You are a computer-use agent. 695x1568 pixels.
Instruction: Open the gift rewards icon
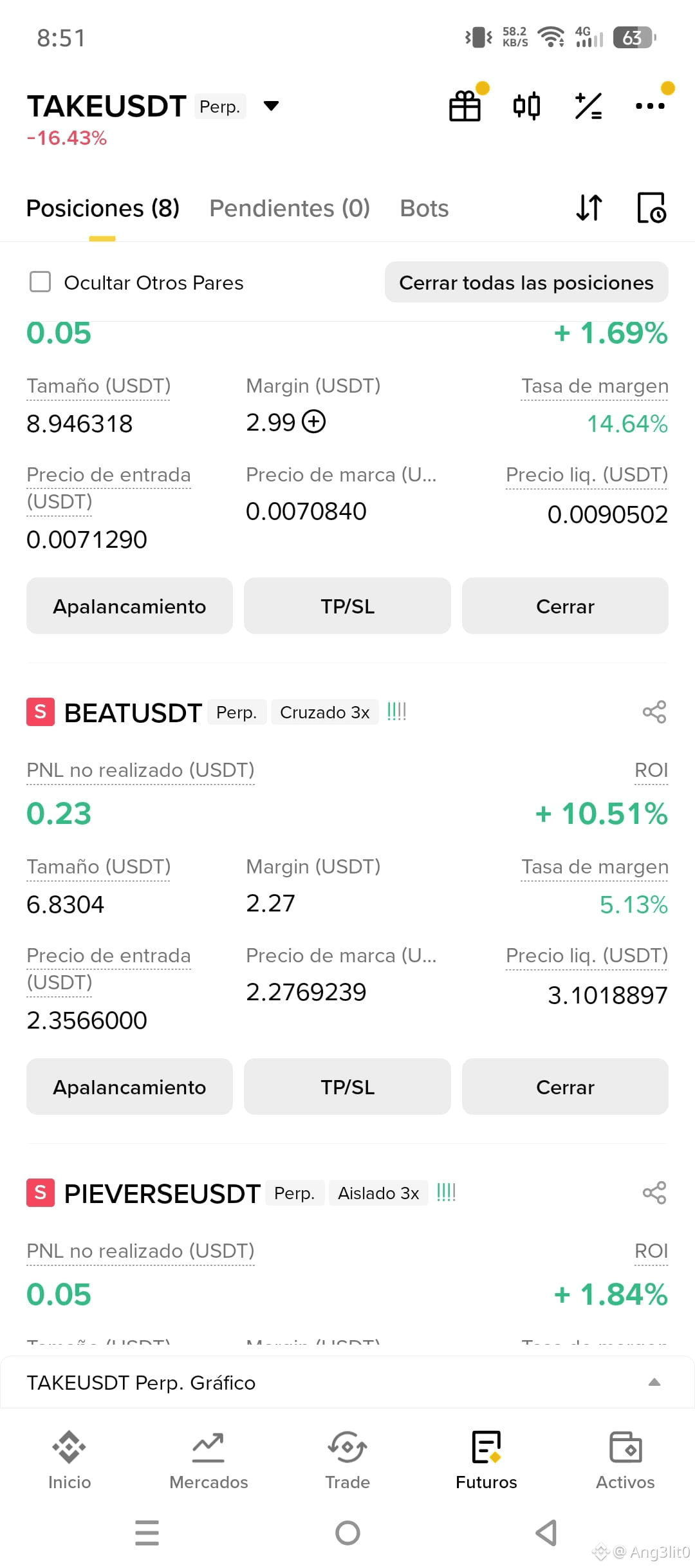(x=465, y=106)
